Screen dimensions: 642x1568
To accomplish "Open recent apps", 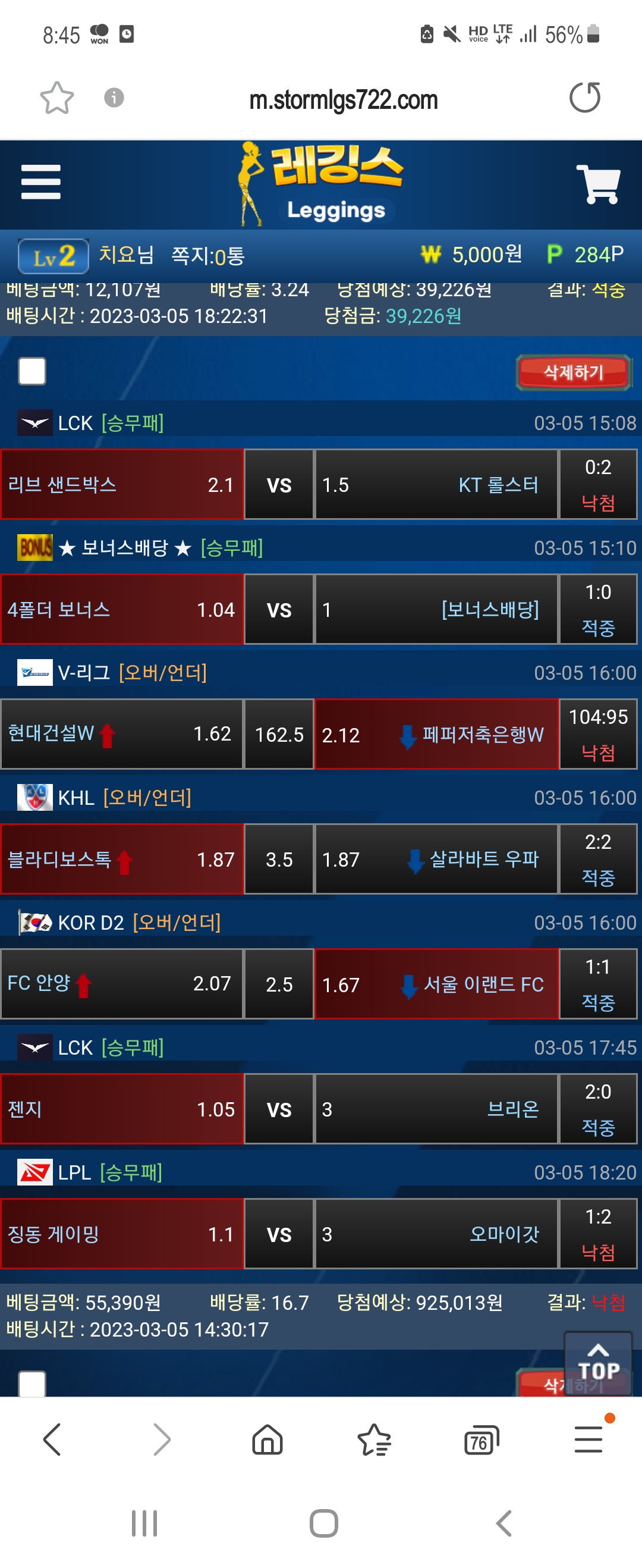I will tap(144, 1523).
